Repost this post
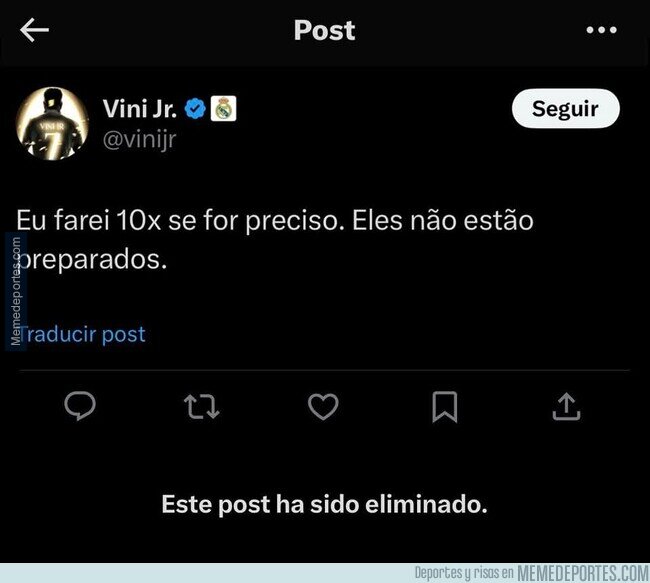Viewport: 650px width, 583px height. [201, 406]
